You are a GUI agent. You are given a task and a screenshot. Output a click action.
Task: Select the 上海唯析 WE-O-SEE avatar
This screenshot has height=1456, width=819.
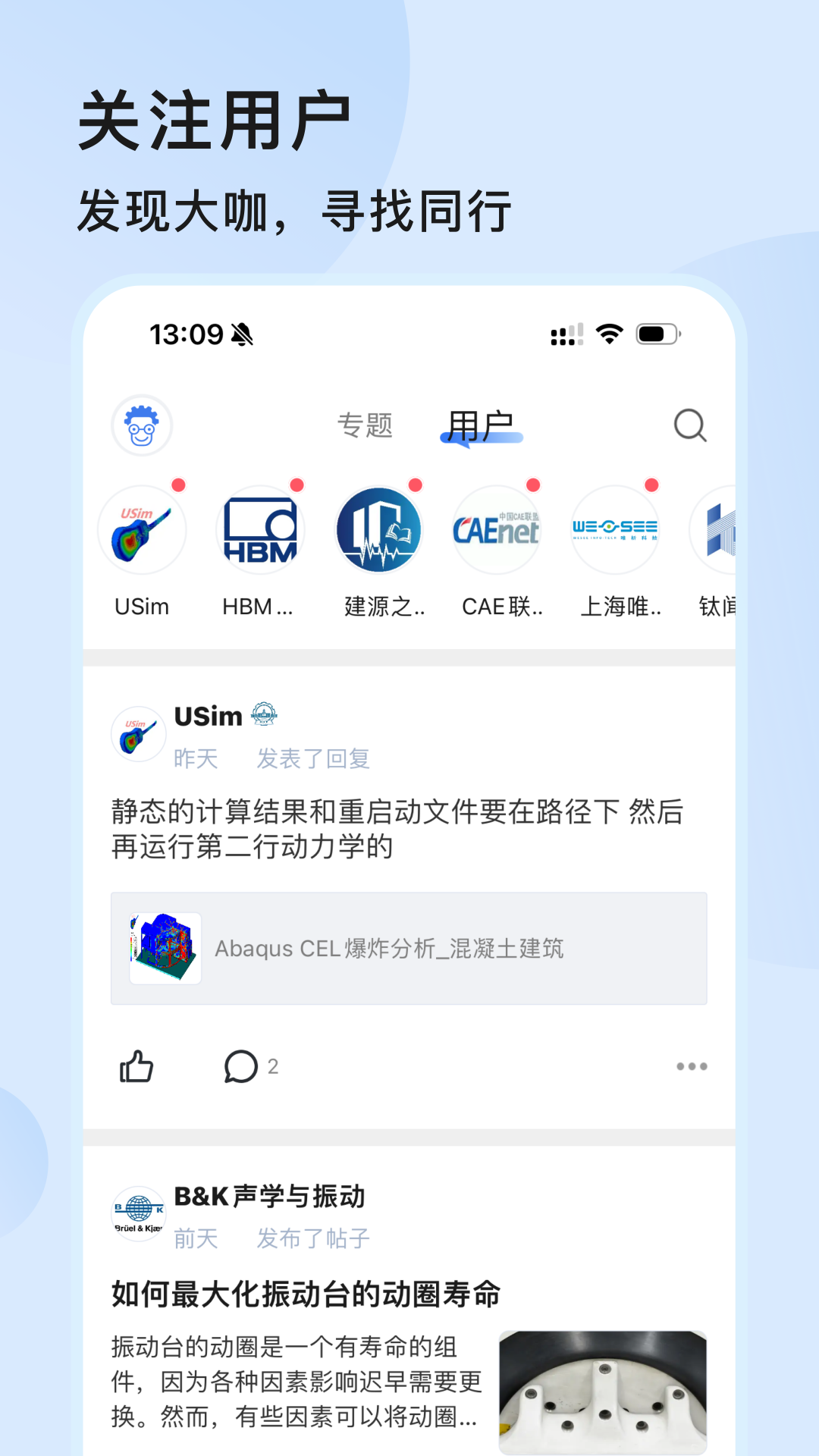[615, 529]
